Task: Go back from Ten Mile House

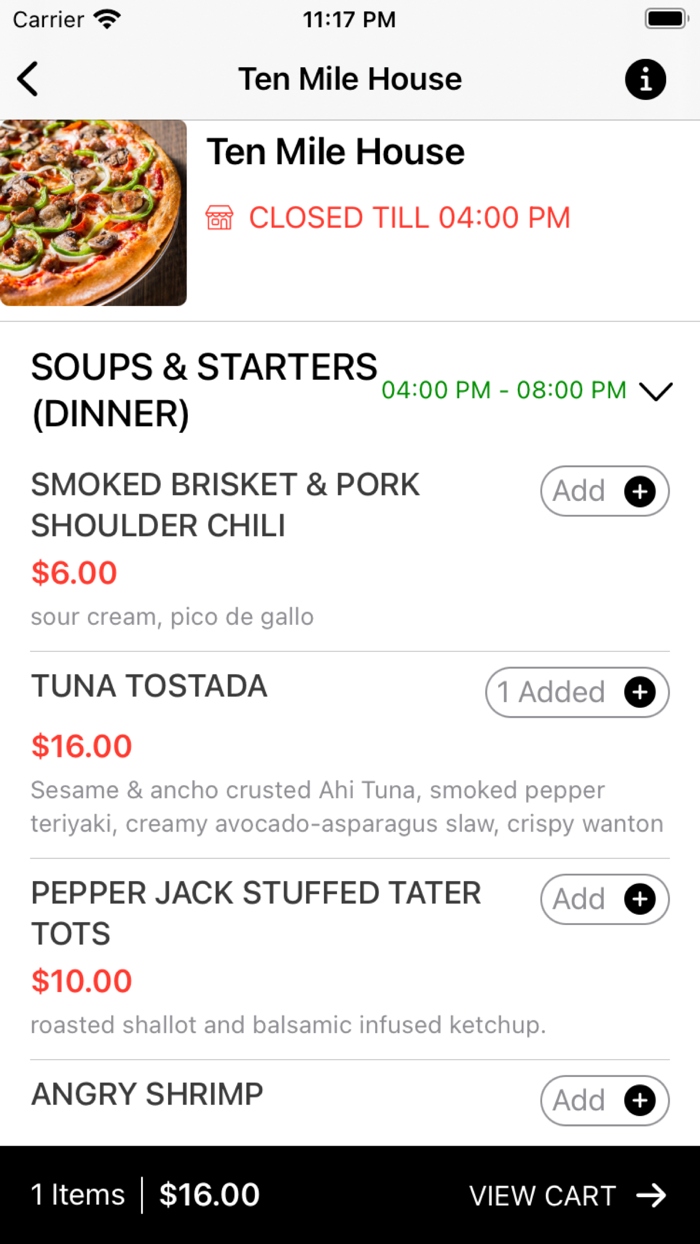Action: pos(28,79)
